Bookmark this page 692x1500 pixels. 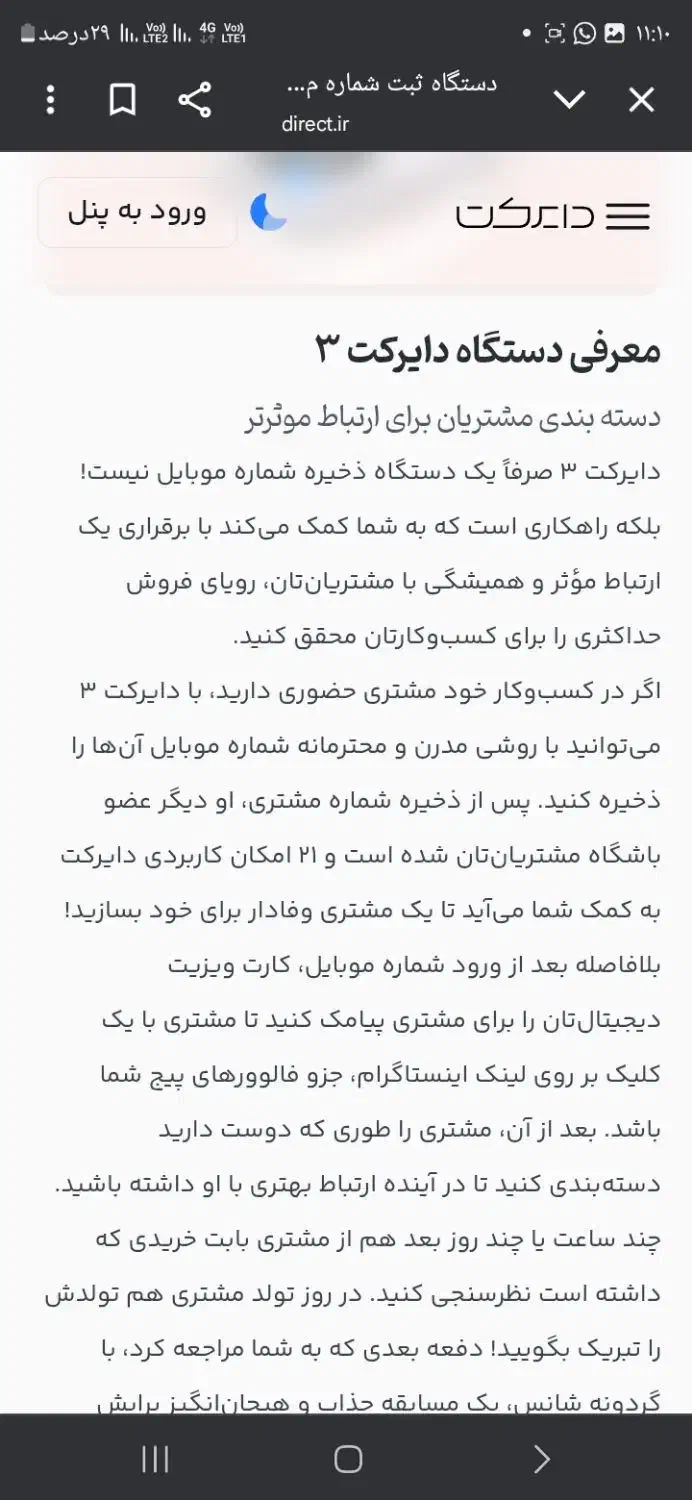[122, 100]
